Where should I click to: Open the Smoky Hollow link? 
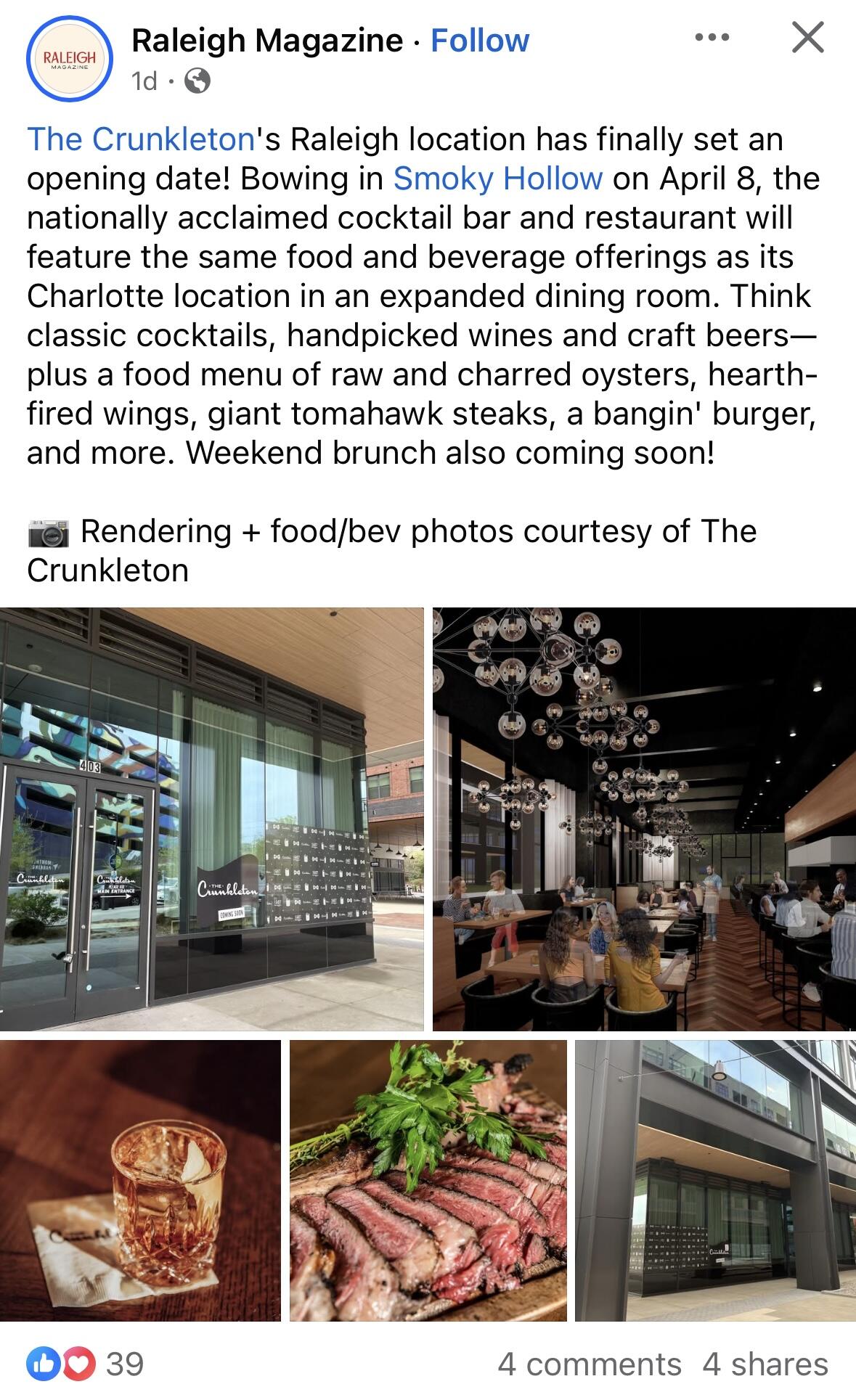498,179
